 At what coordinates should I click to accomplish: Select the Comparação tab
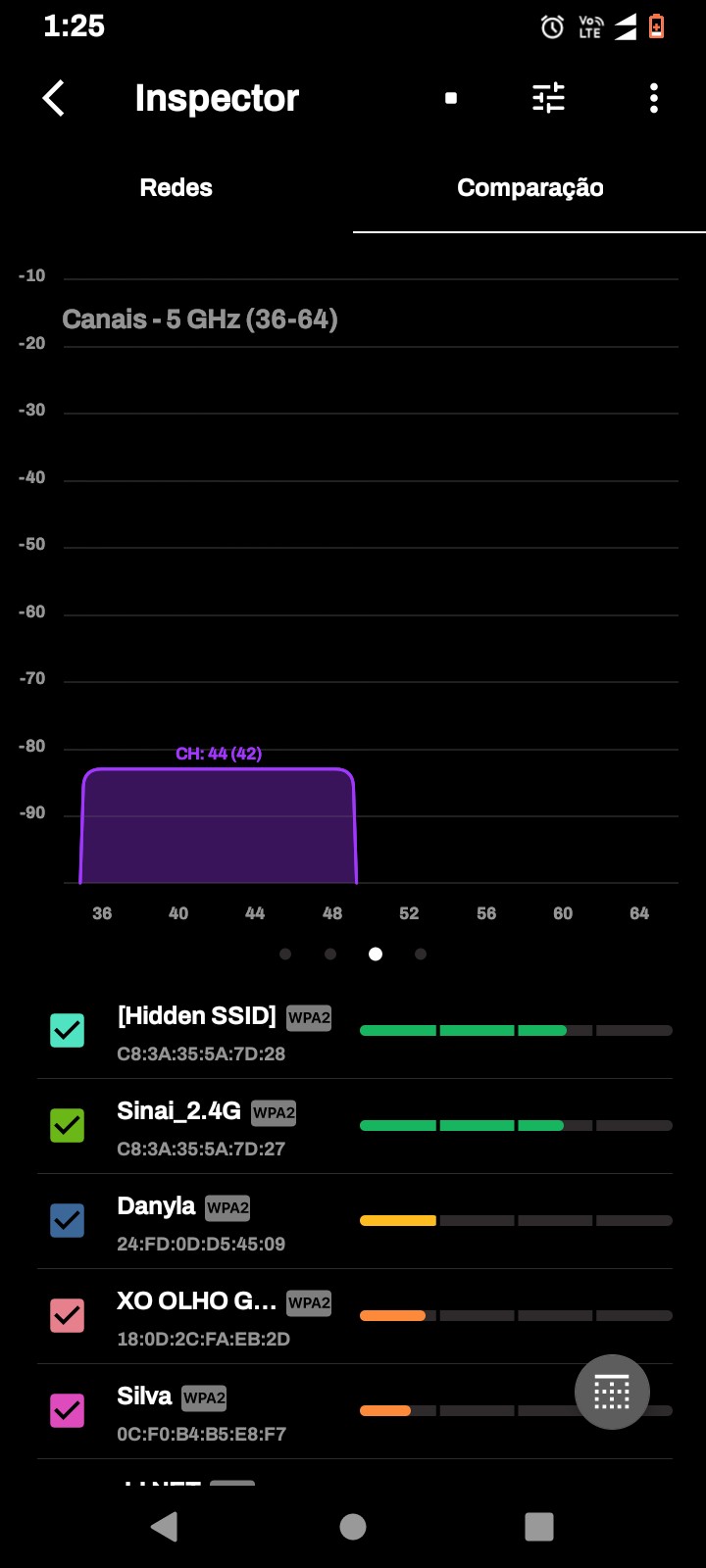click(529, 188)
